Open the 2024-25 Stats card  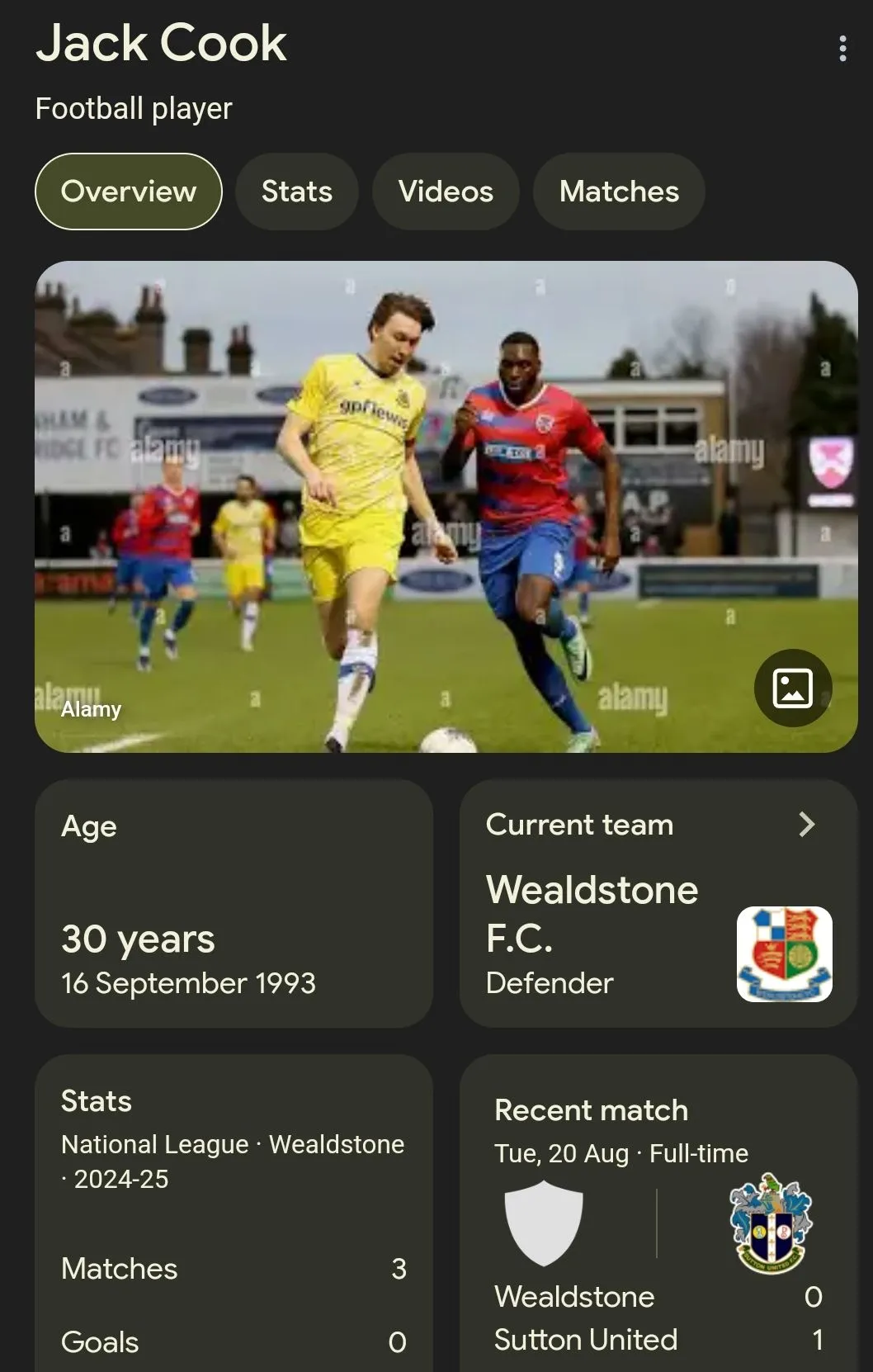click(234, 1214)
